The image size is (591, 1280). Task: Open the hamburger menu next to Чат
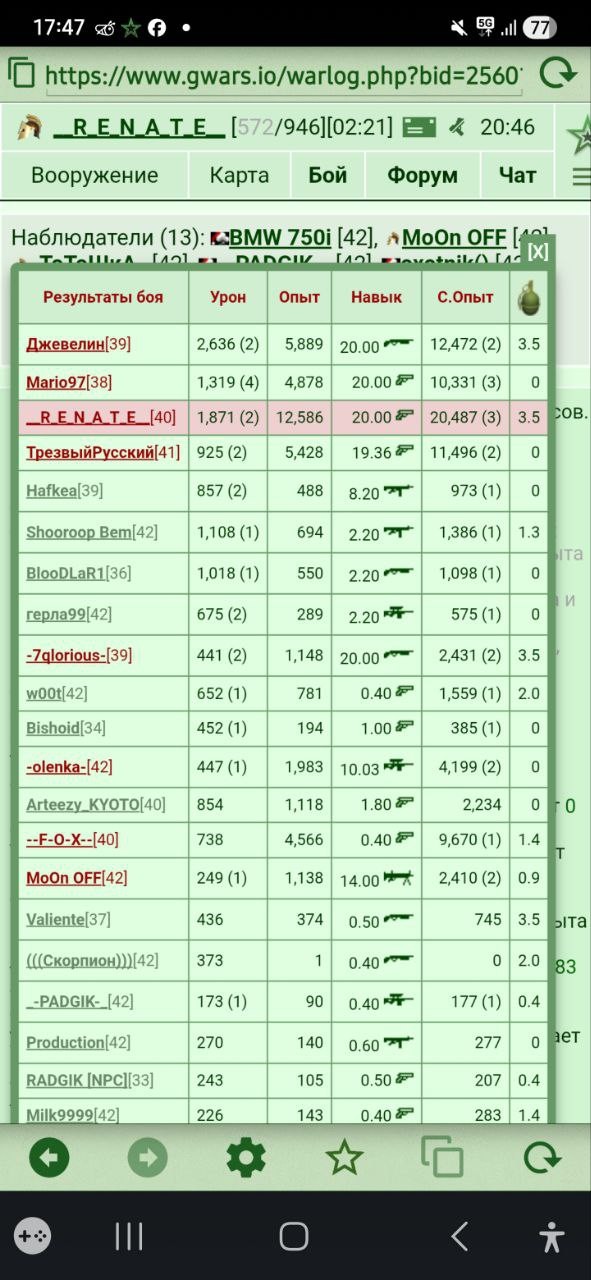(x=580, y=176)
